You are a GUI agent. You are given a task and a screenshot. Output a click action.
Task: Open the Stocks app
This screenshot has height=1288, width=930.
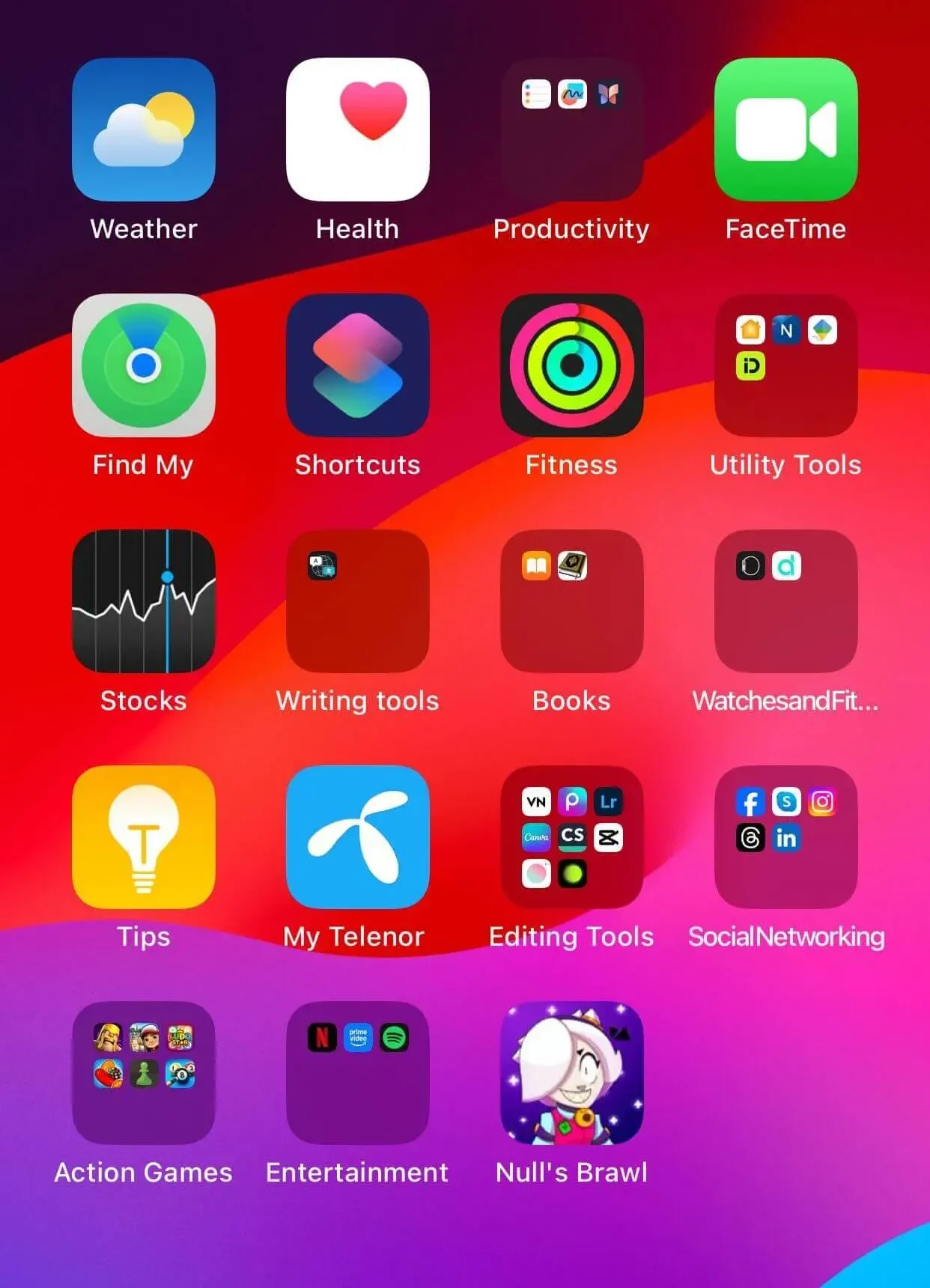click(143, 601)
